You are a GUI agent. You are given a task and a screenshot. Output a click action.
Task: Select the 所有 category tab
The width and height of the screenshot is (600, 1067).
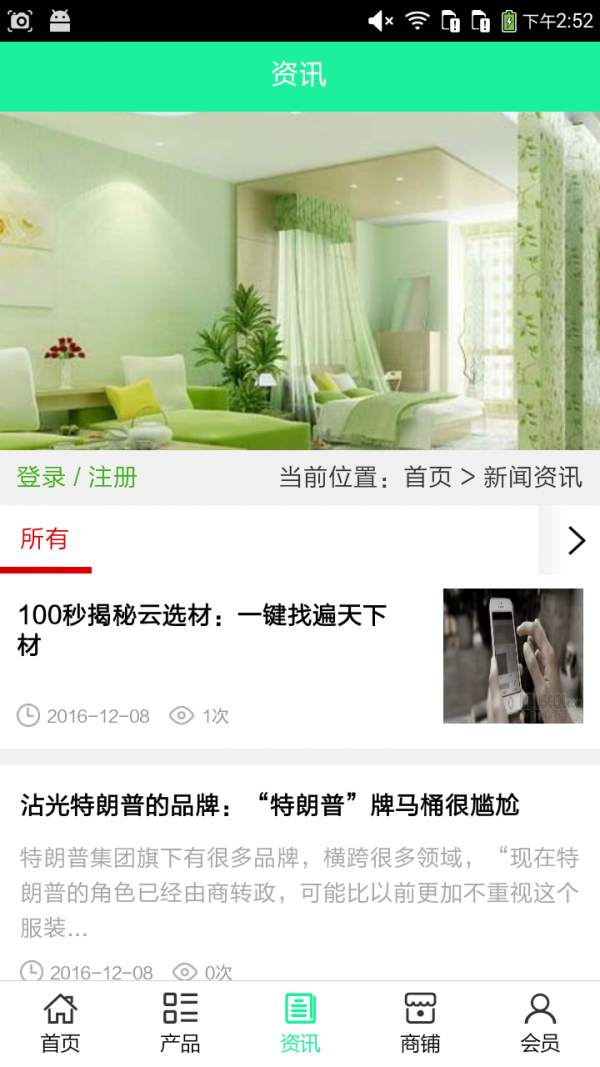point(45,540)
